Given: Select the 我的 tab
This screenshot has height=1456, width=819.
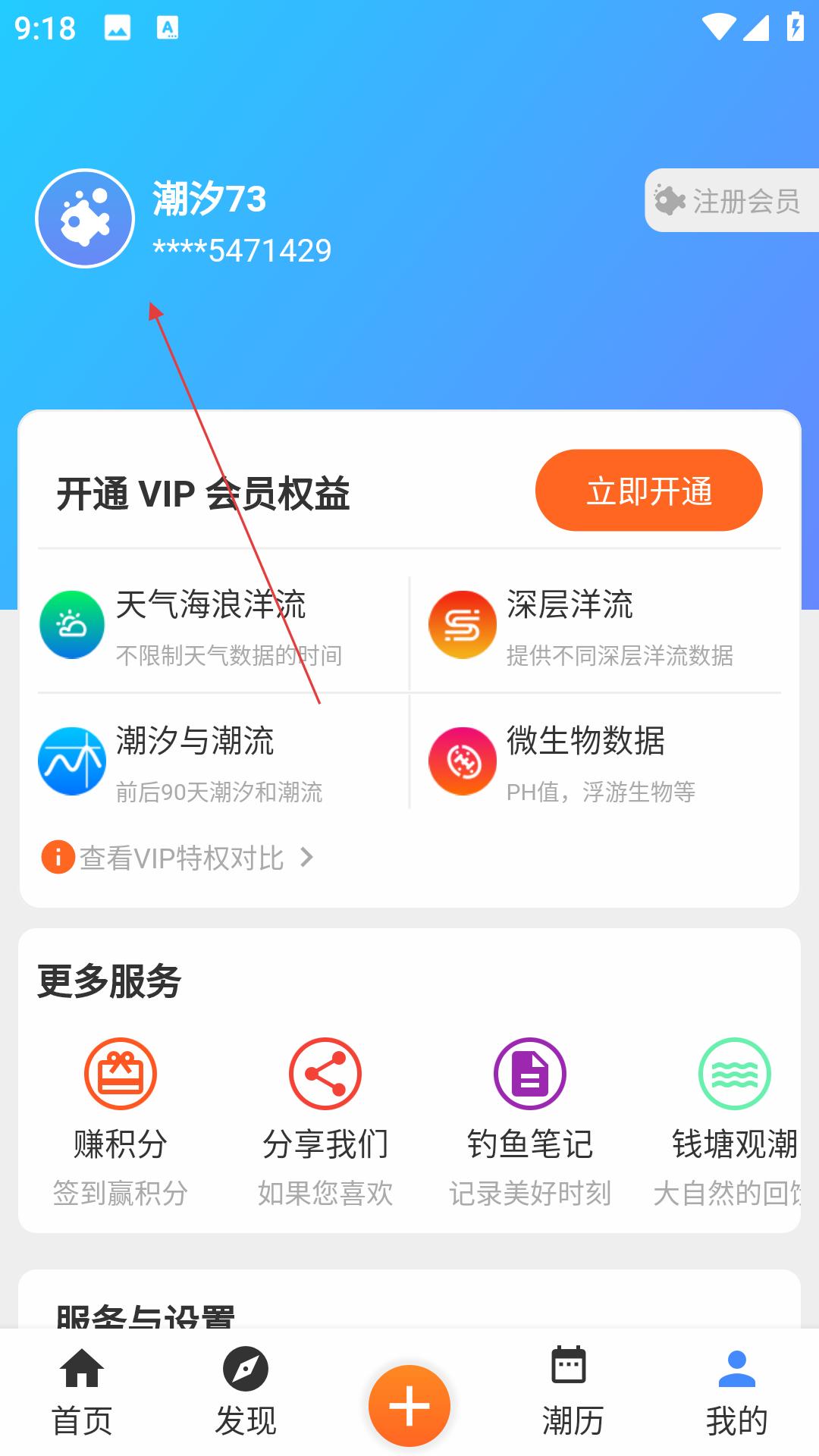Looking at the screenshot, I should [x=736, y=1392].
